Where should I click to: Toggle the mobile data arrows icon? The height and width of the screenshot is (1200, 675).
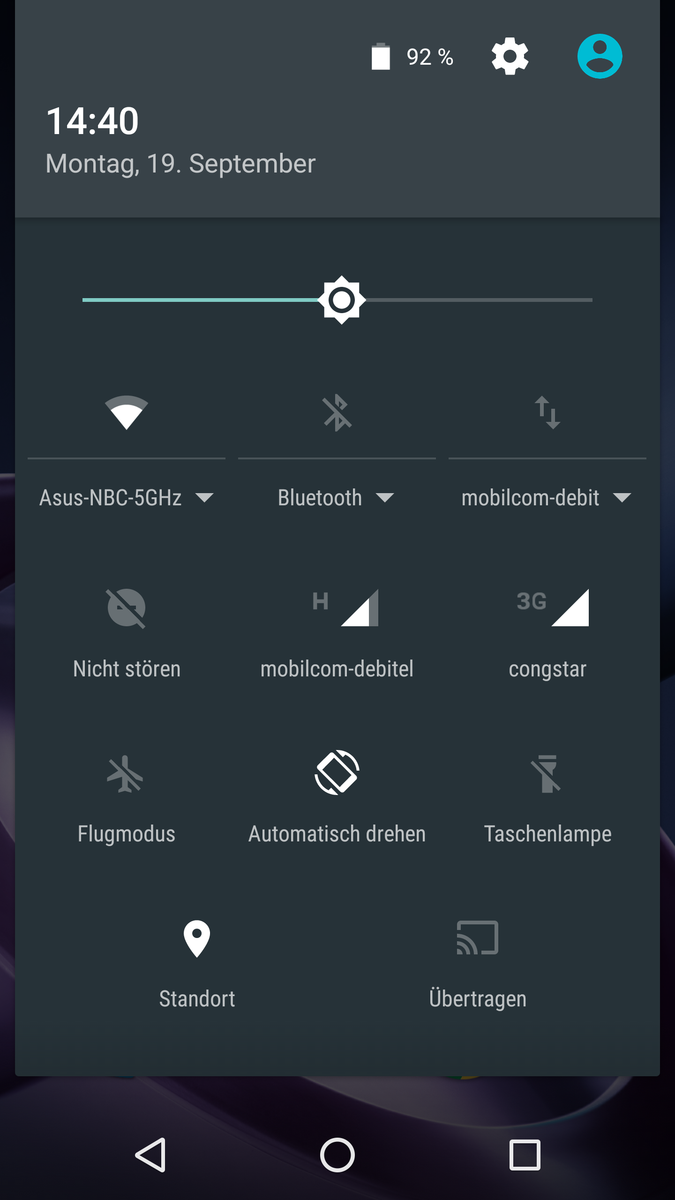(x=547, y=412)
